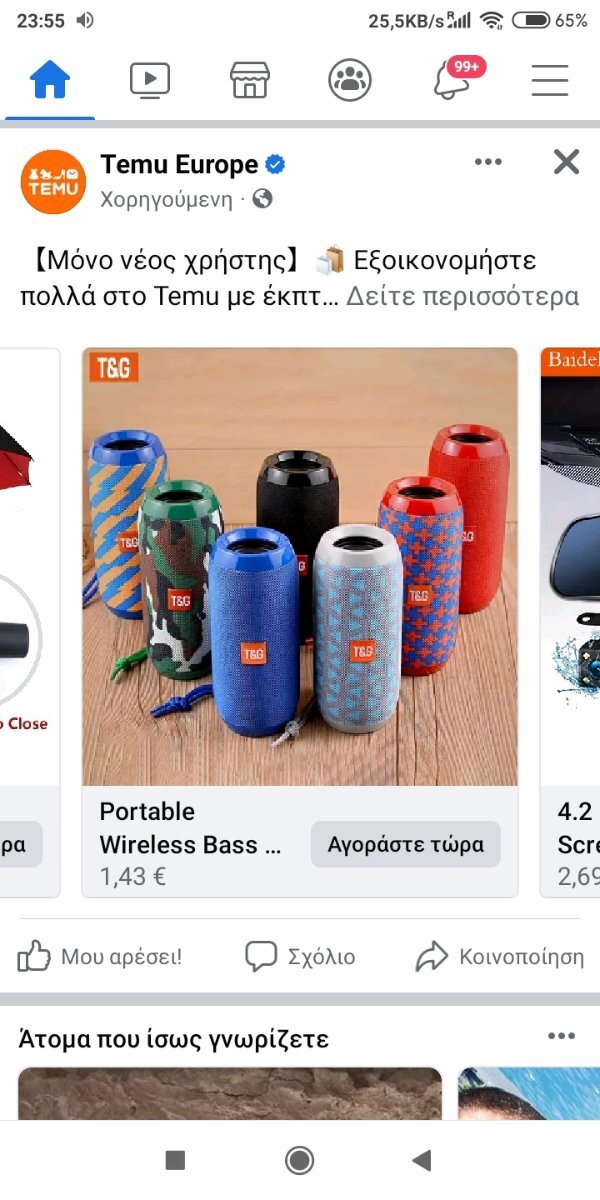The image size is (600, 1200).
Task: Go back with the system back button
Action: pyautogui.click(x=422, y=1160)
